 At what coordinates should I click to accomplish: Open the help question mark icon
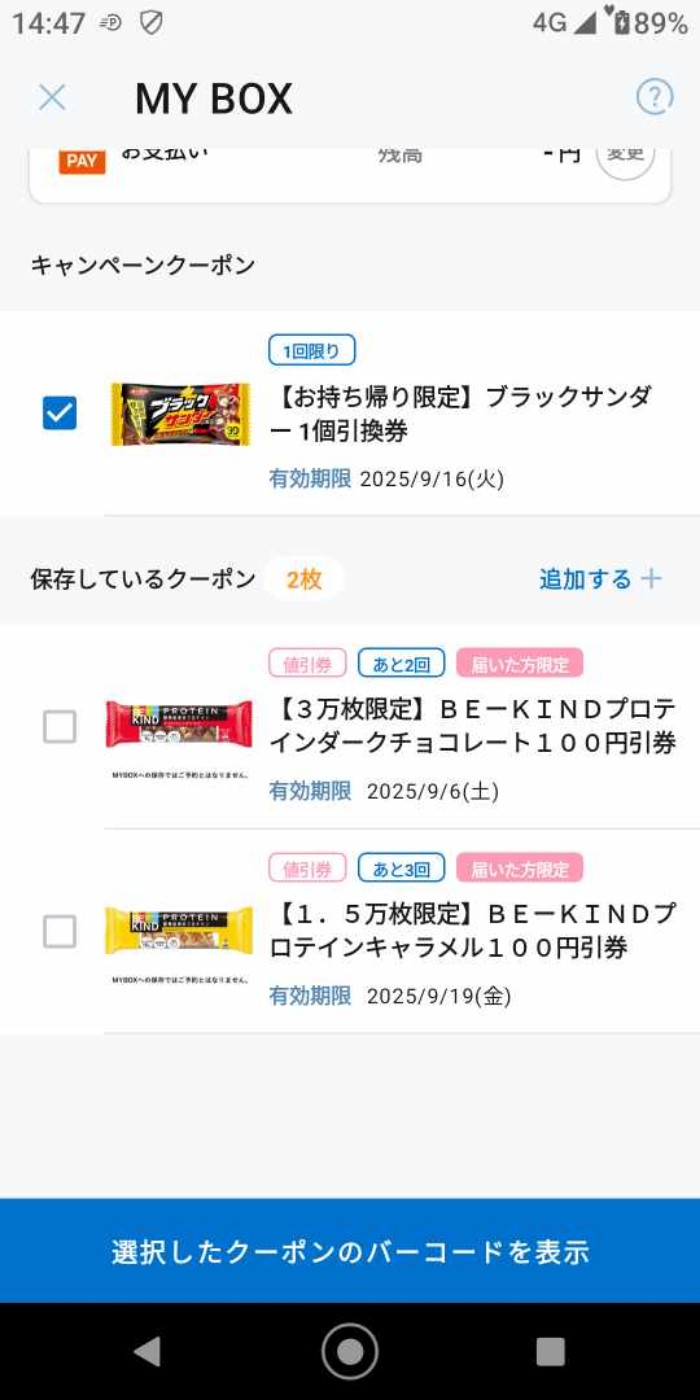(x=654, y=97)
